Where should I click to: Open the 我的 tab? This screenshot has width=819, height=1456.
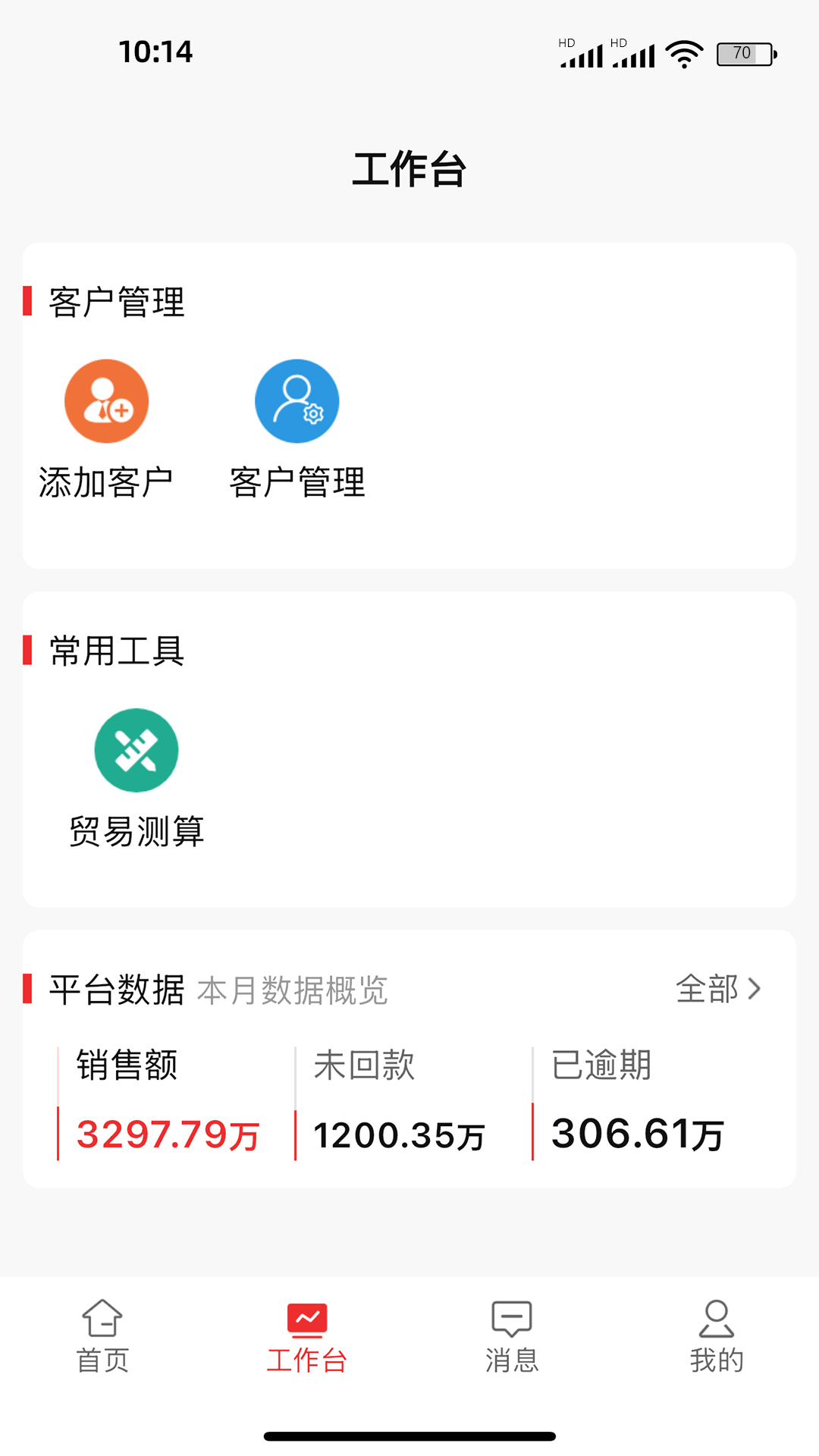click(x=717, y=1337)
